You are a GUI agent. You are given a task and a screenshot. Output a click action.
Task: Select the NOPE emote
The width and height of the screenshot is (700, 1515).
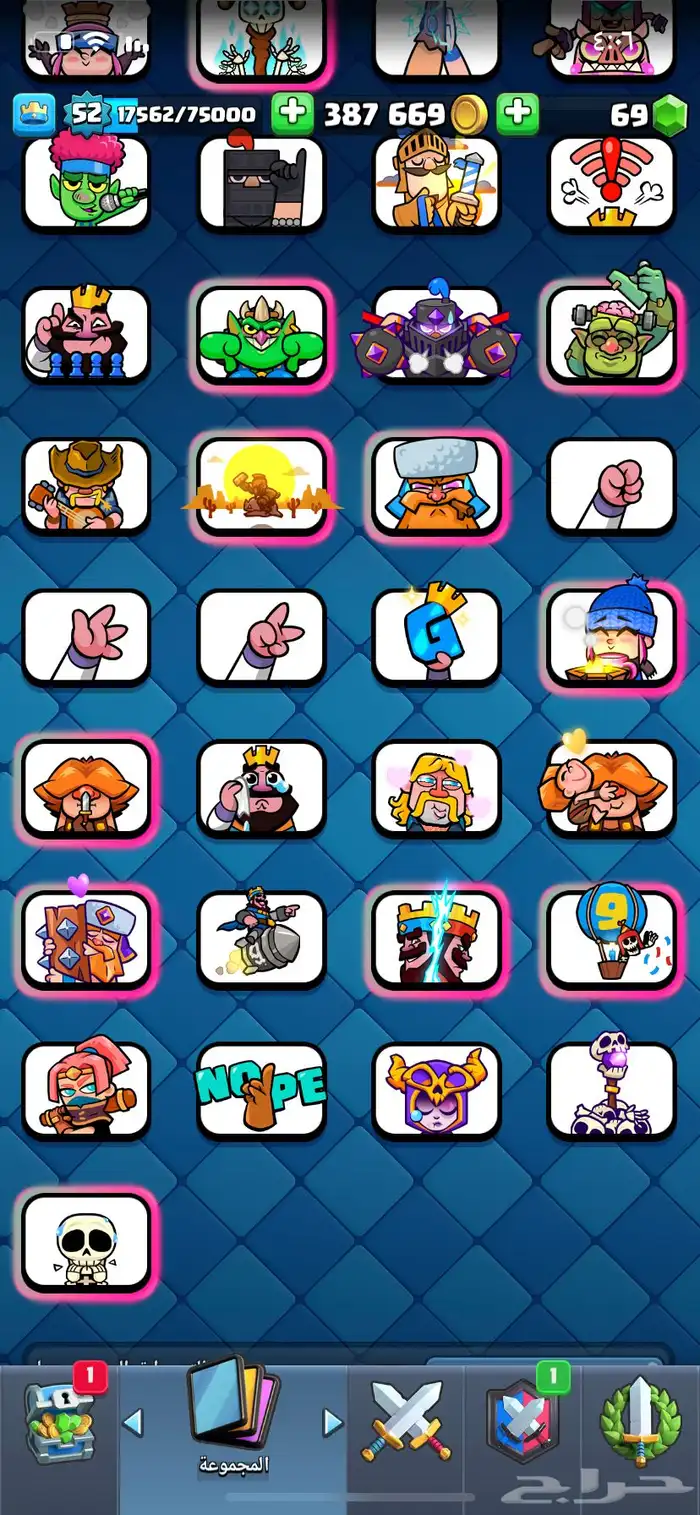tap(261, 1091)
